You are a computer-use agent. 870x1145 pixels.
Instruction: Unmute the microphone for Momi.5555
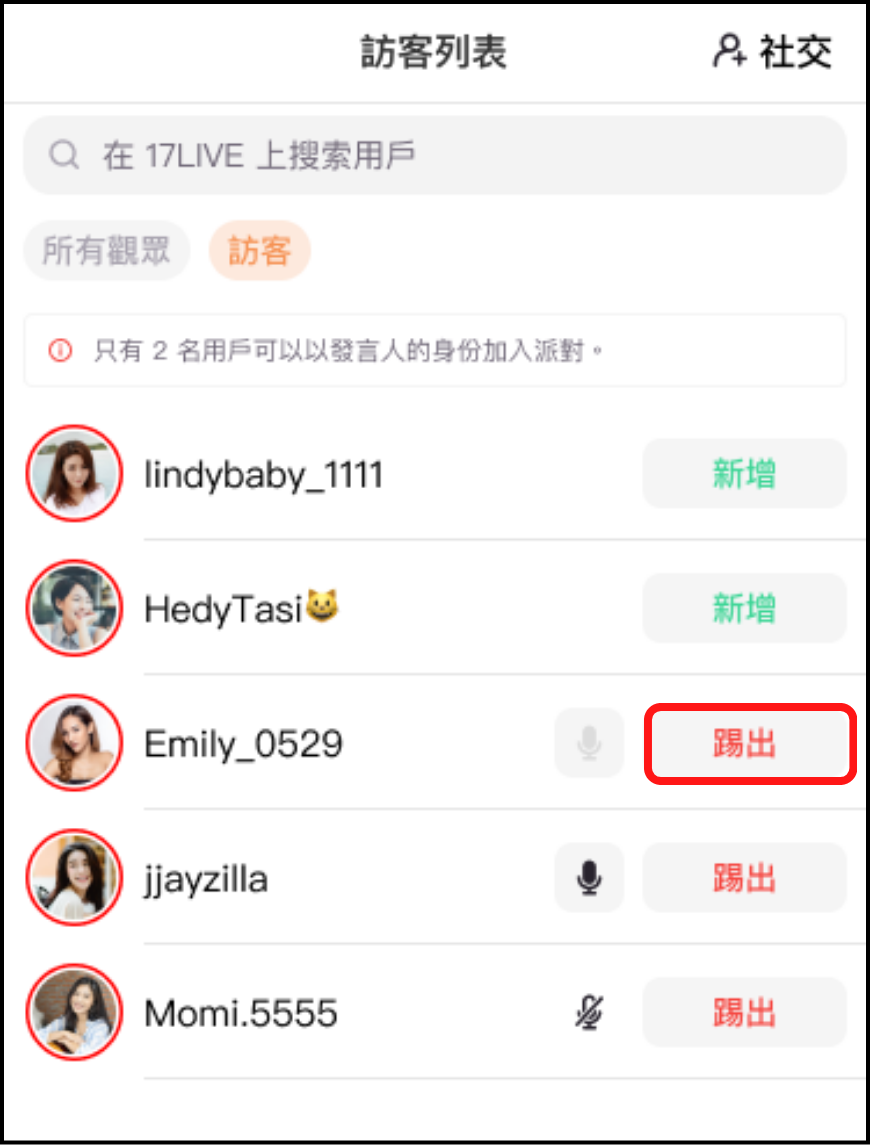pos(589,1013)
